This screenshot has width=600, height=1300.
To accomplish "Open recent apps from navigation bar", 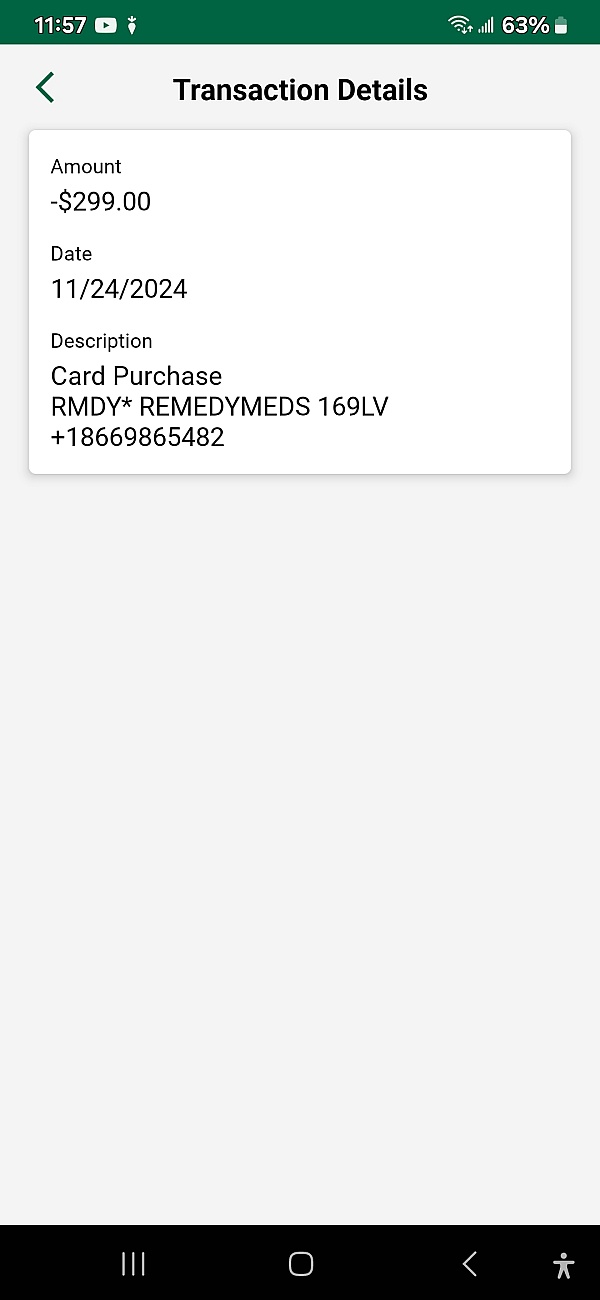I will click(x=133, y=1264).
